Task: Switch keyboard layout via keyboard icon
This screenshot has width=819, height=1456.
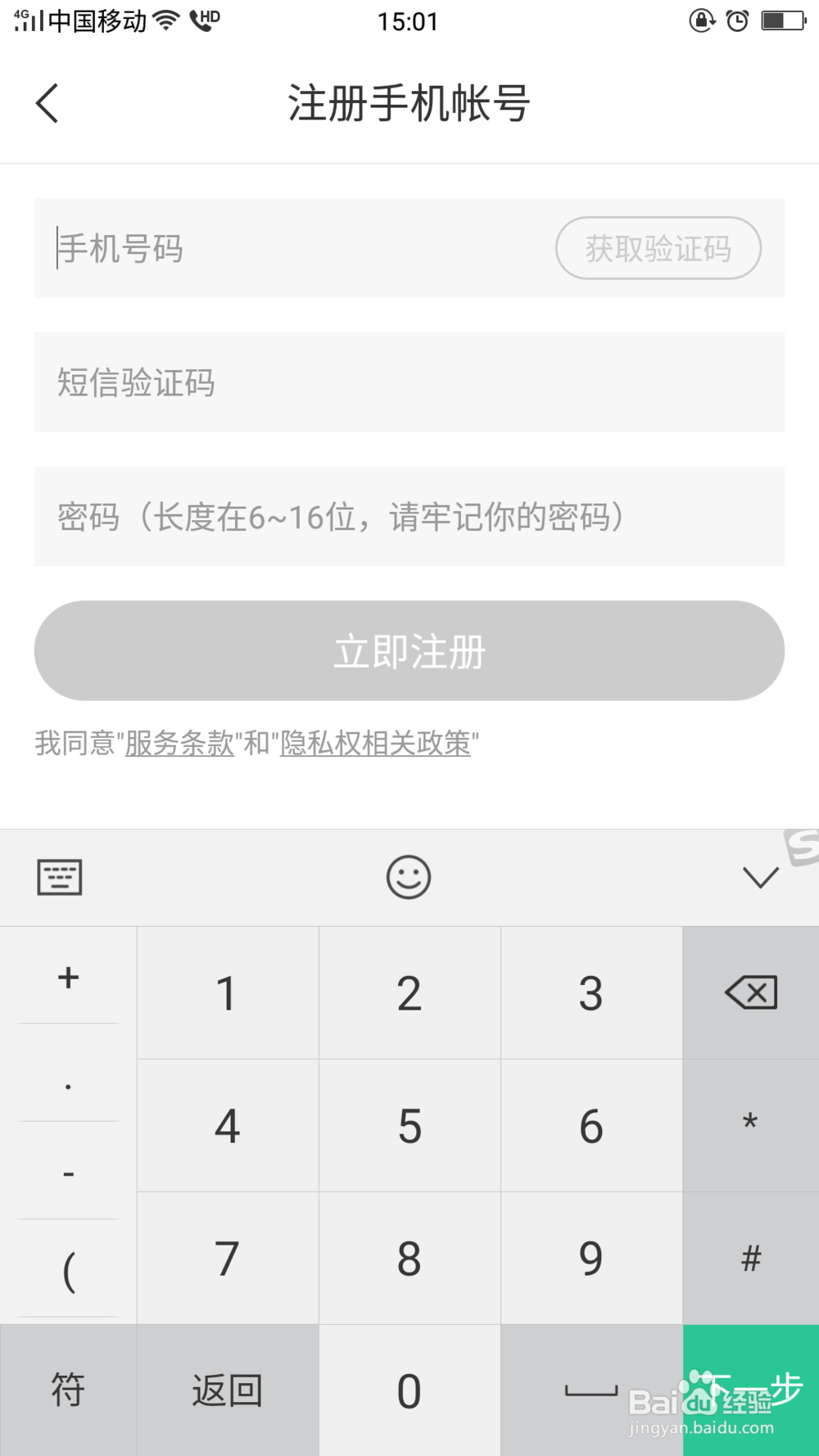Action: point(59,877)
